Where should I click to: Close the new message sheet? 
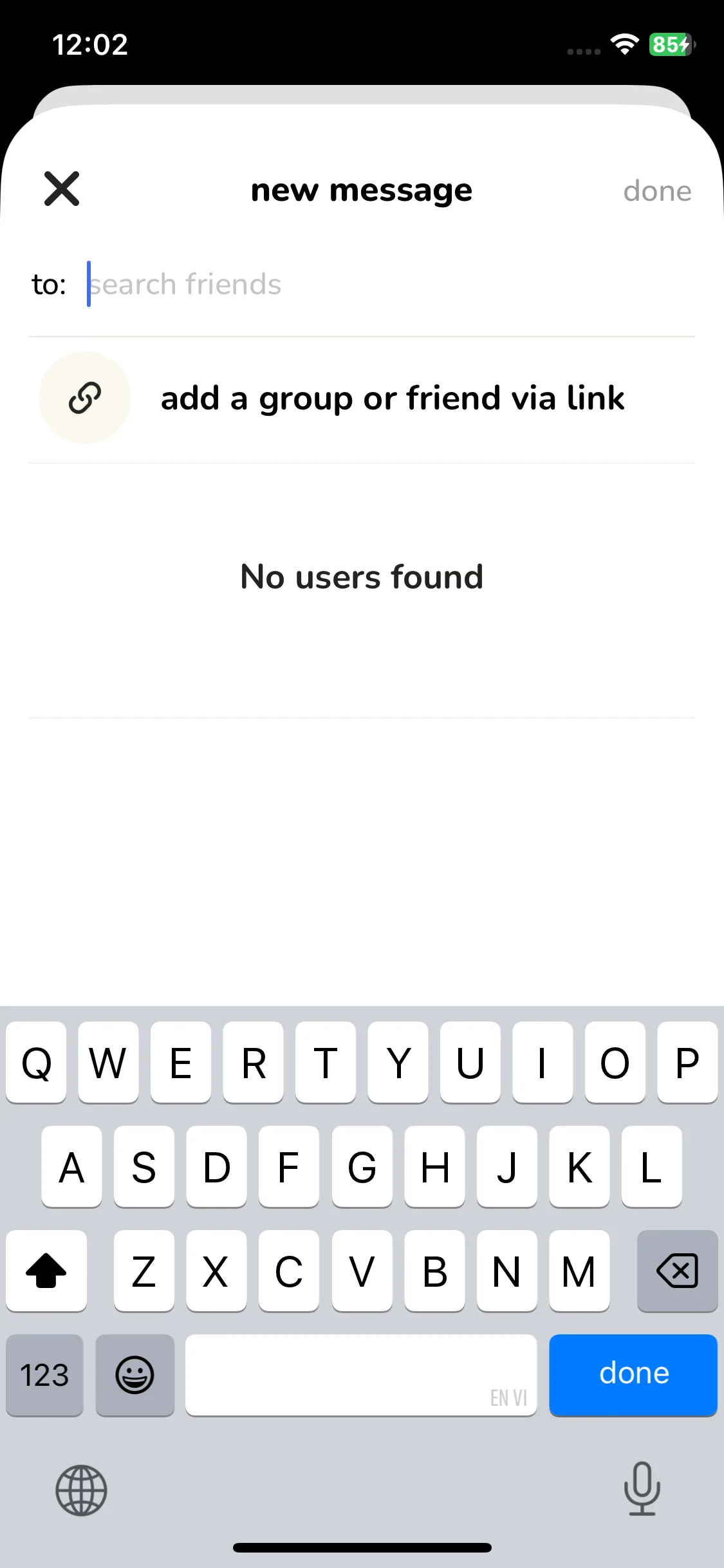(x=62, y=189)
